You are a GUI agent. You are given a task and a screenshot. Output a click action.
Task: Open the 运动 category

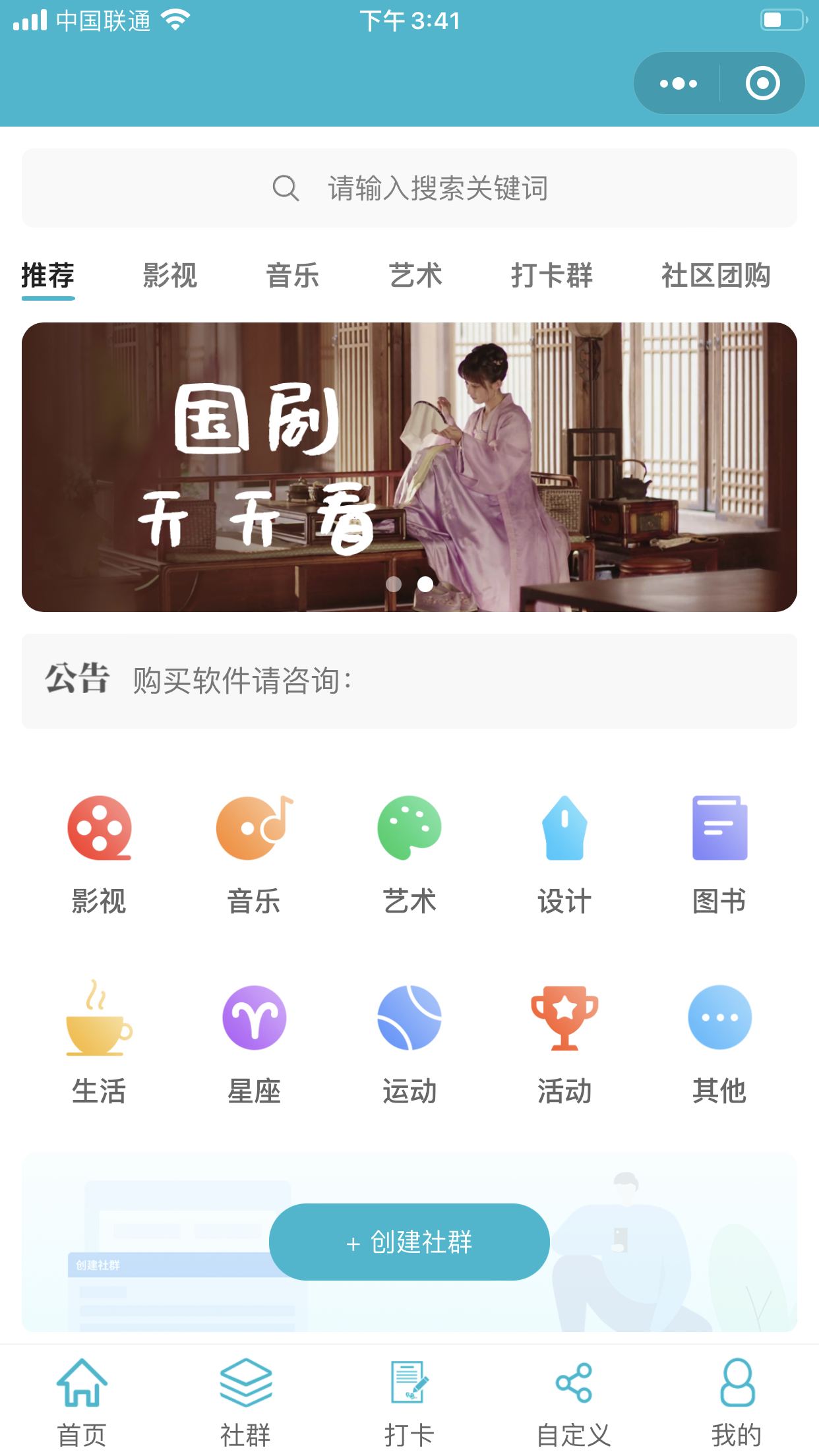point(409,1043)
